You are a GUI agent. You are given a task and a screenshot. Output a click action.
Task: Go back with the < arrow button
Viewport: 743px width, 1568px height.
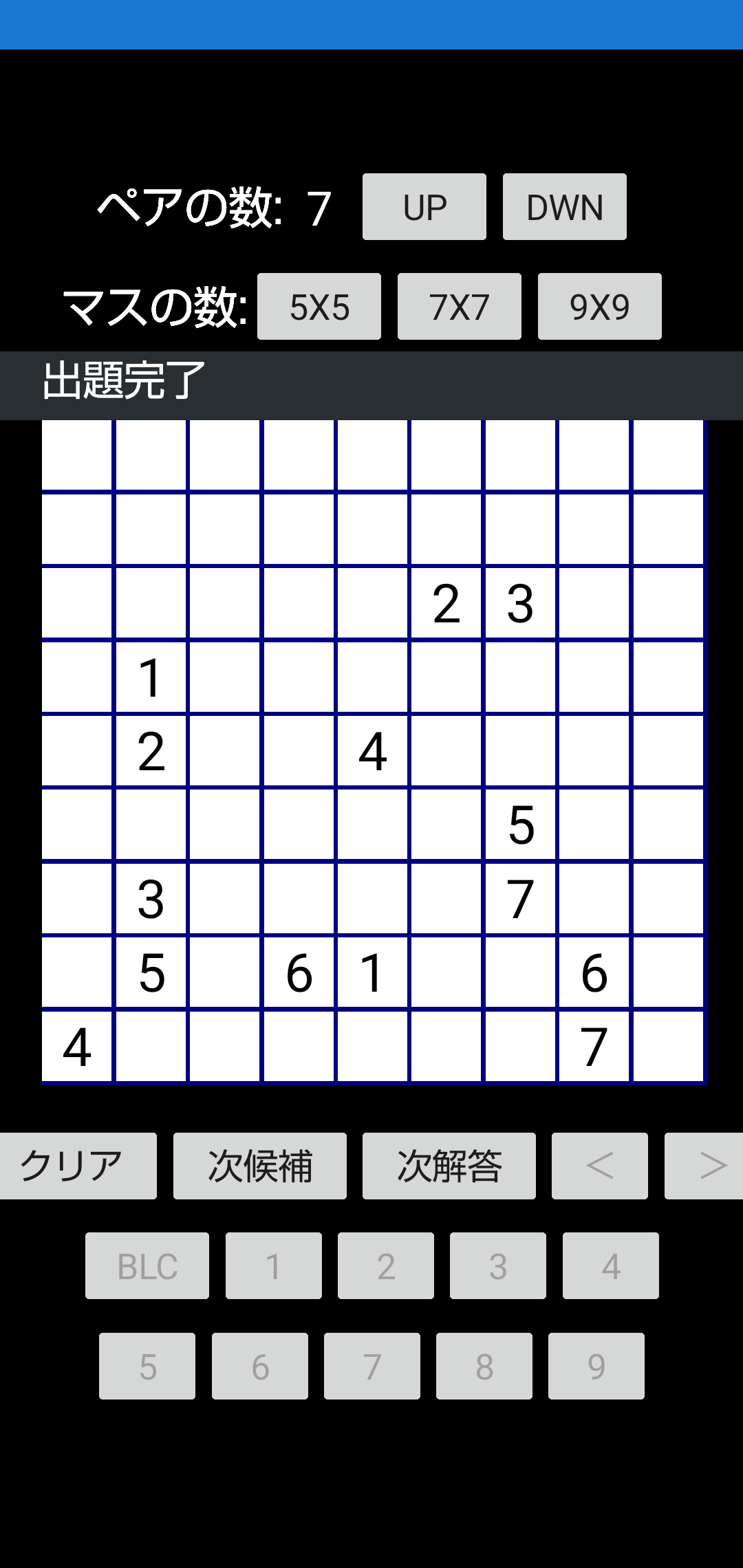click(x=600, y=1166)
